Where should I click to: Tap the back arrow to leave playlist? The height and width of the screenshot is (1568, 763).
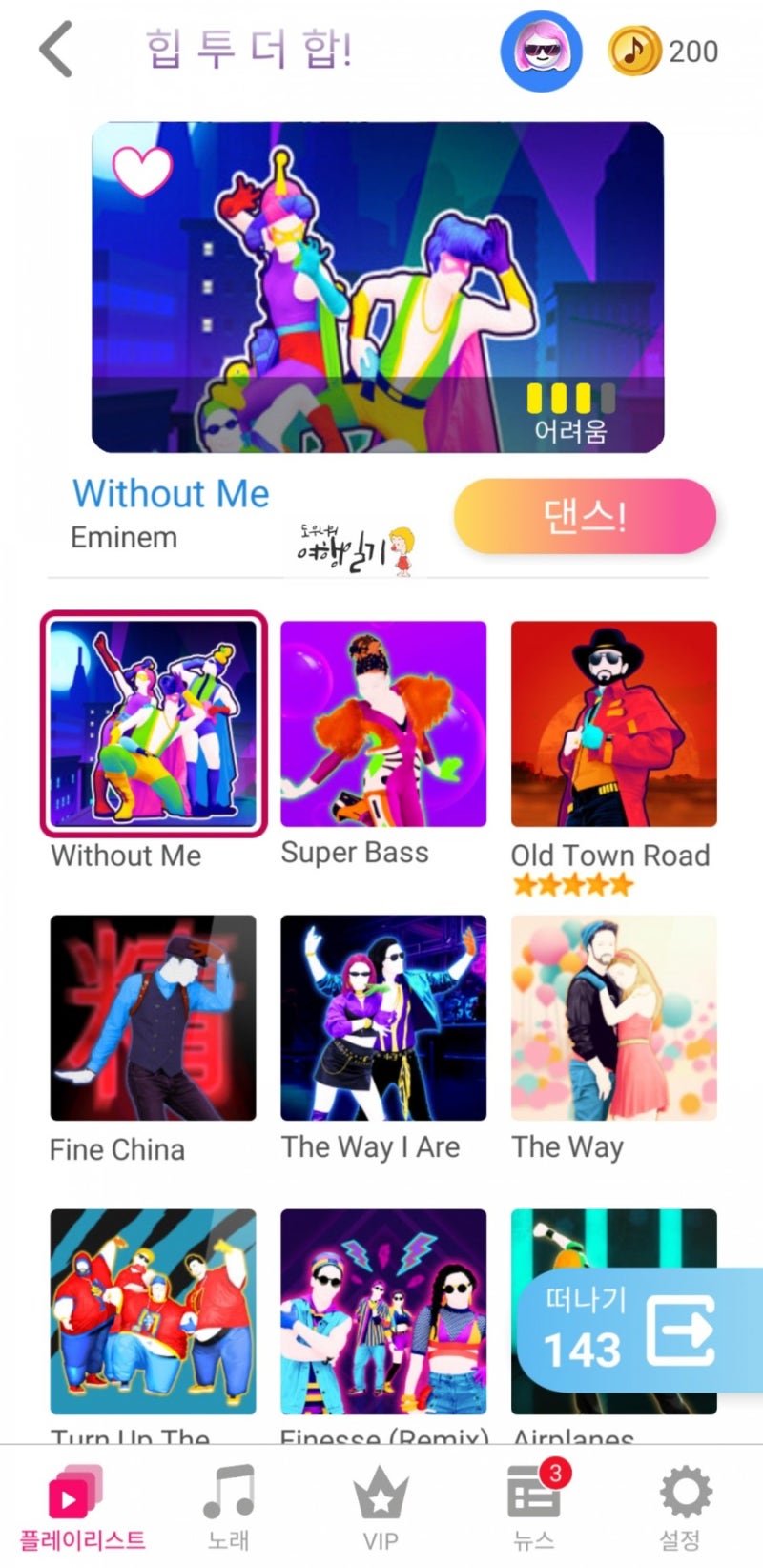point(54,50)
